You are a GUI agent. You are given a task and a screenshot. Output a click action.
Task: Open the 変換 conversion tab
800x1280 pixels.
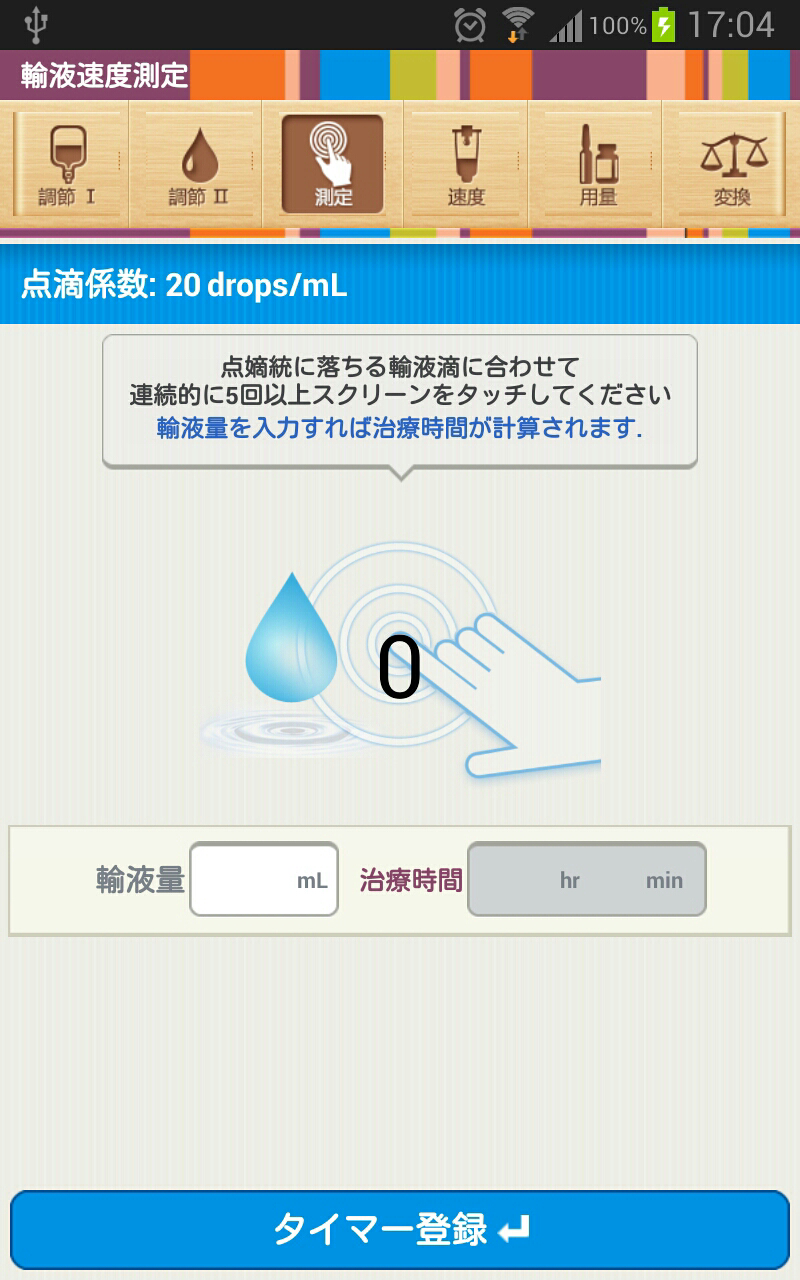tap(732, 166)
